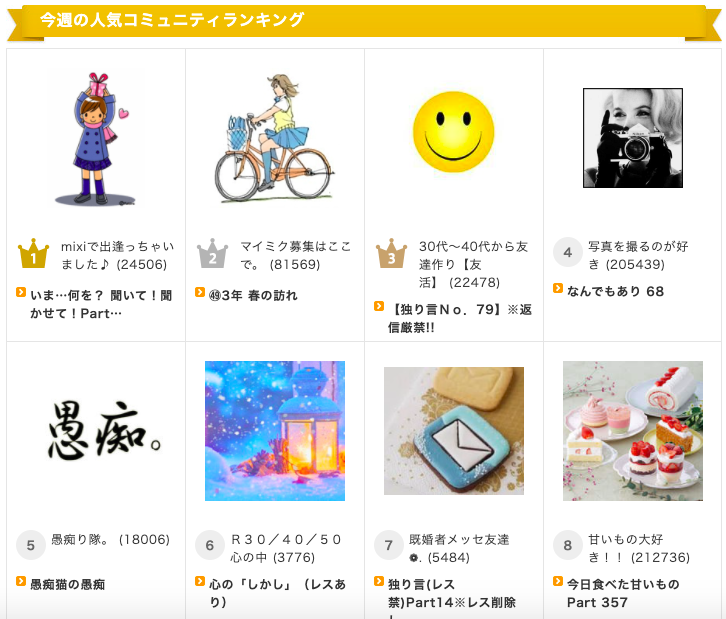
Task: Open topic 【独り言Ｎｏ．79】※返信厳禁!!
Action: tap(460, 318)
